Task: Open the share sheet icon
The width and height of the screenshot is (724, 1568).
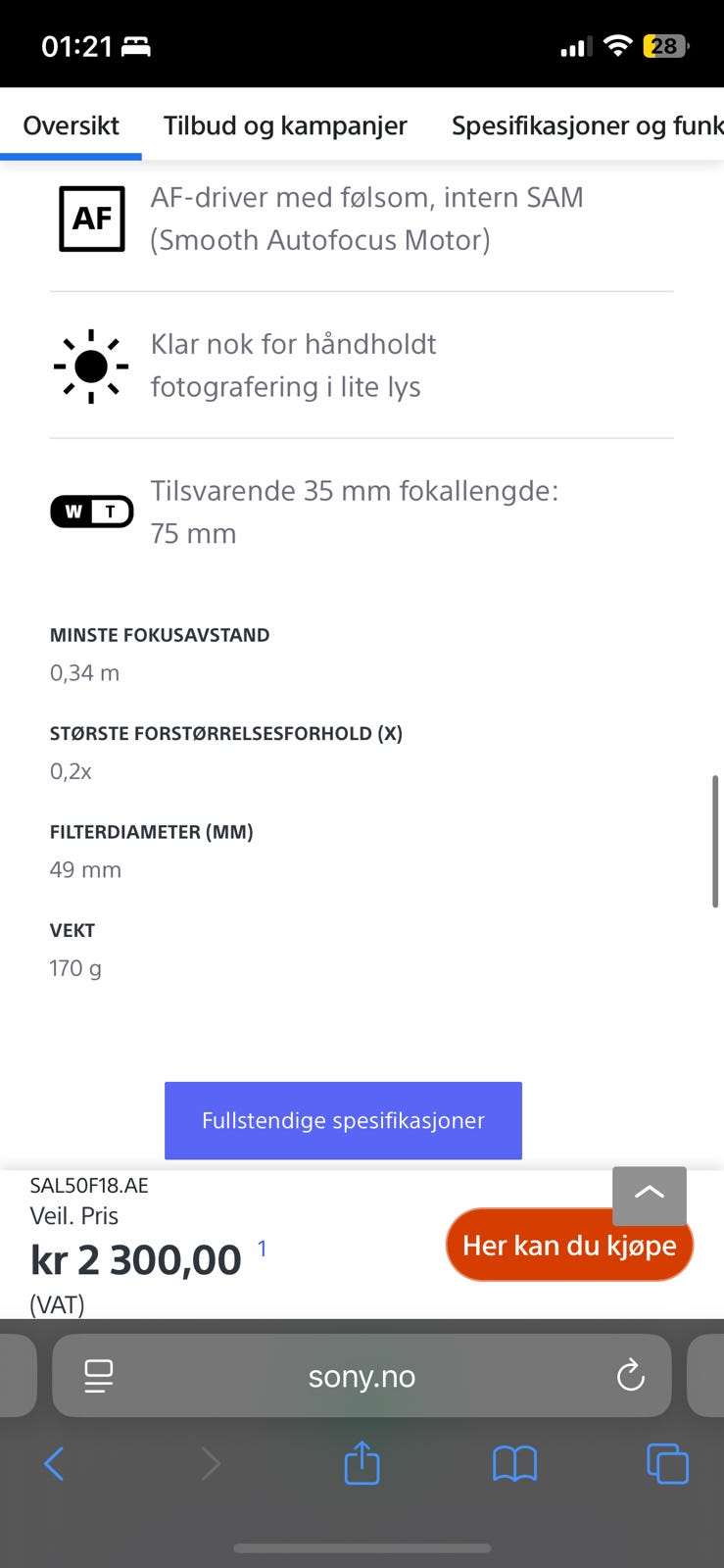Action: [x=362, y=1464]
